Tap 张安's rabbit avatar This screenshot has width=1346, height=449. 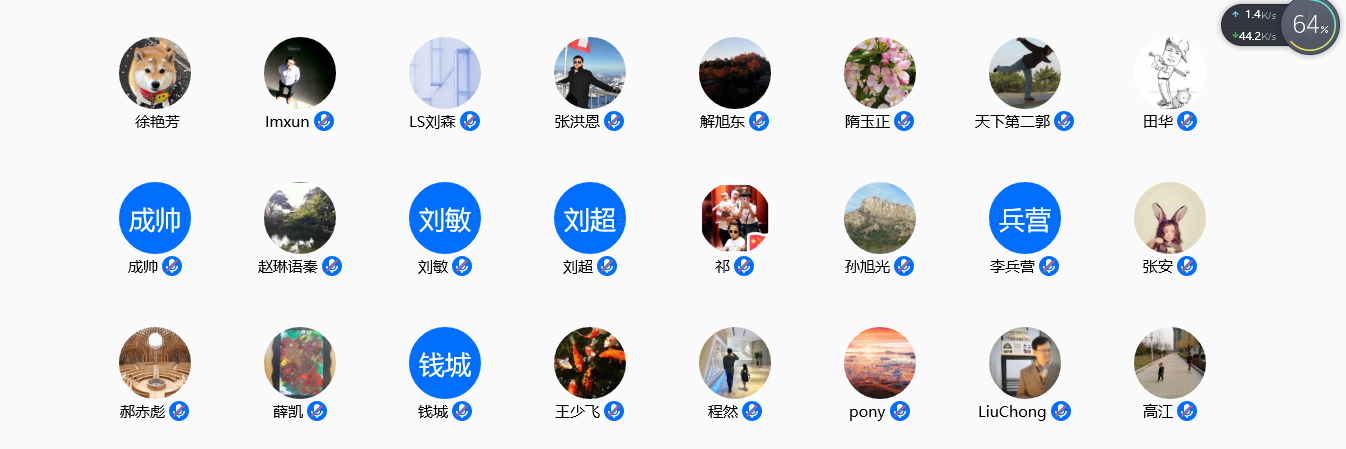[1170, 218]
